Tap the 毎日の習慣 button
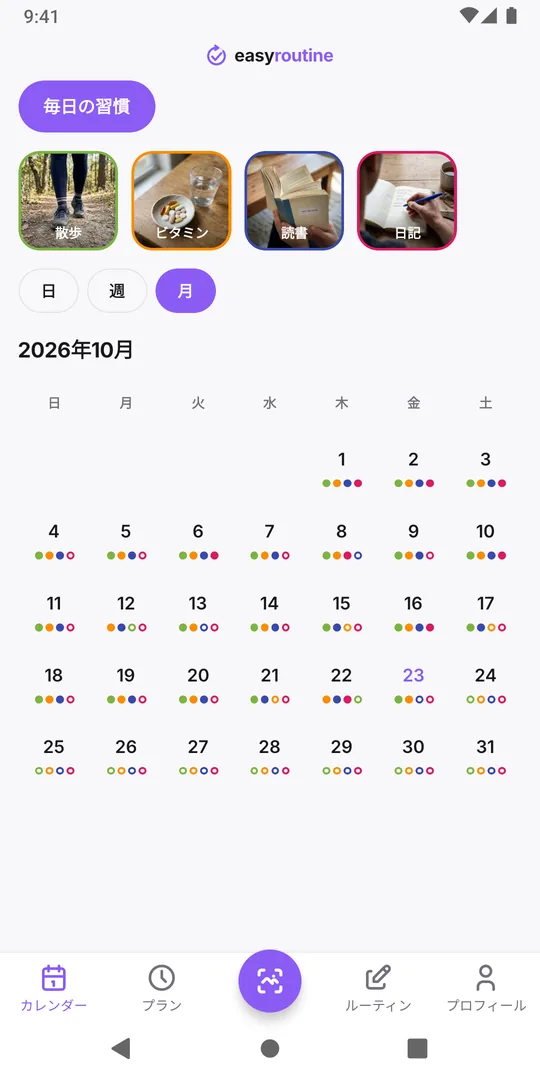This screenshot has width=540, height=1080. point(87,106)
